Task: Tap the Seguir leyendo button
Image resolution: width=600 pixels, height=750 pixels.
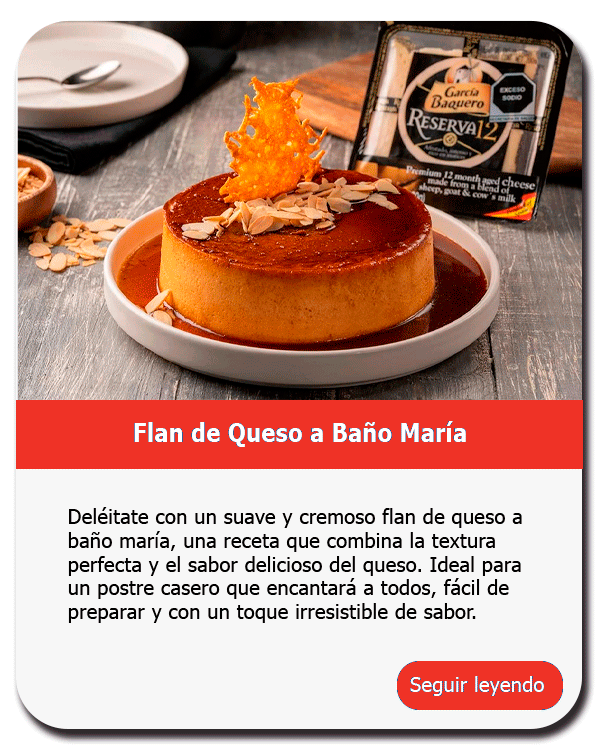Action: coord(479,686)
